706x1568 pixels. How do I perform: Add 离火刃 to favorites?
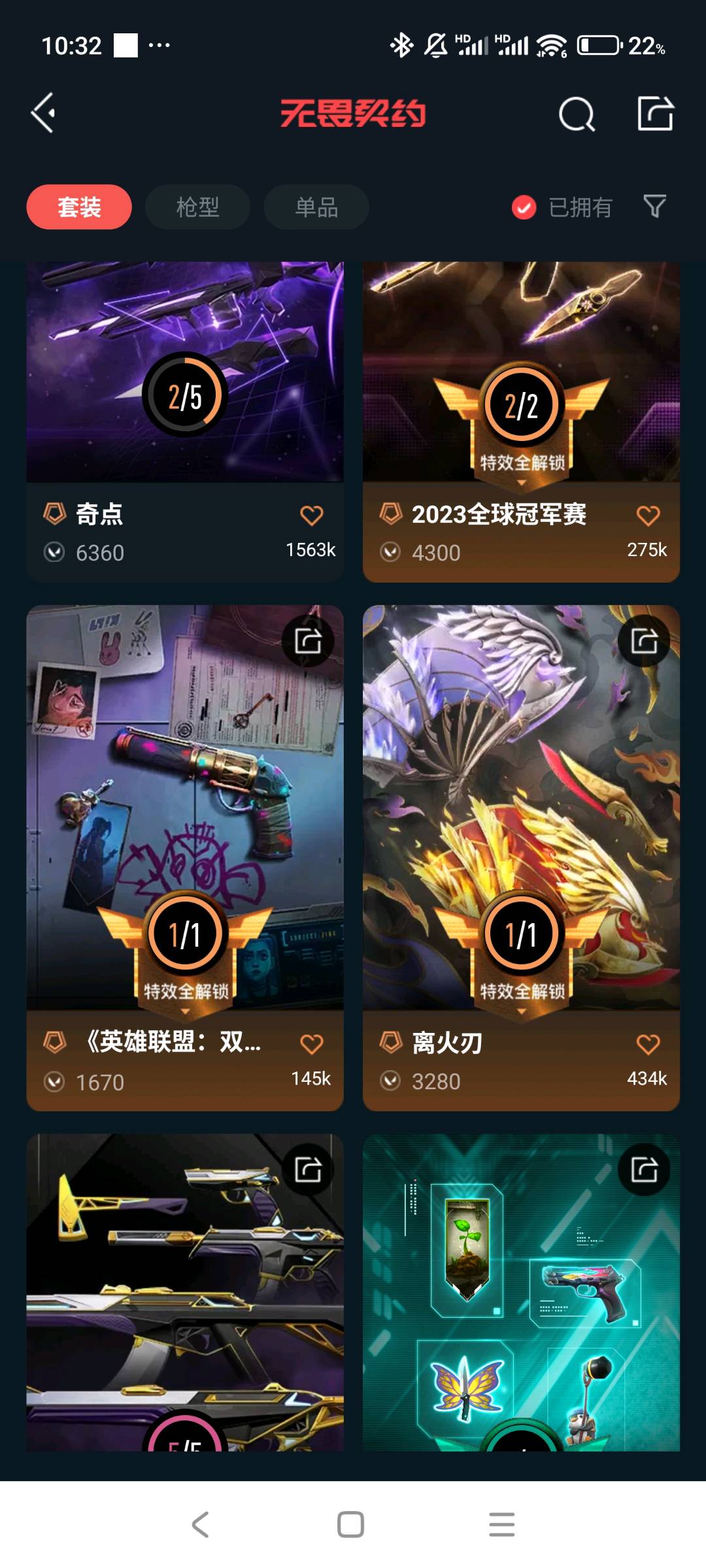point(648,1044)
